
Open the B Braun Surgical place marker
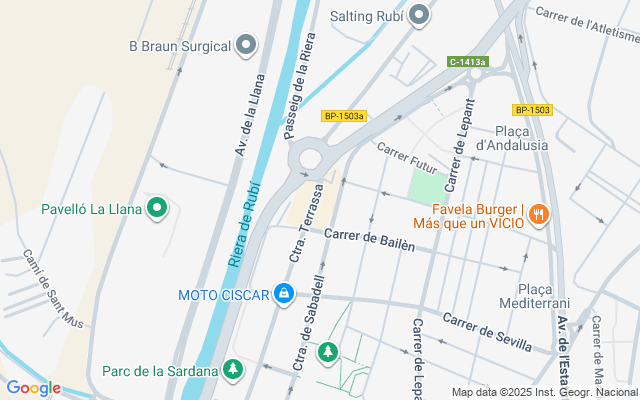(x=247, y=45)
